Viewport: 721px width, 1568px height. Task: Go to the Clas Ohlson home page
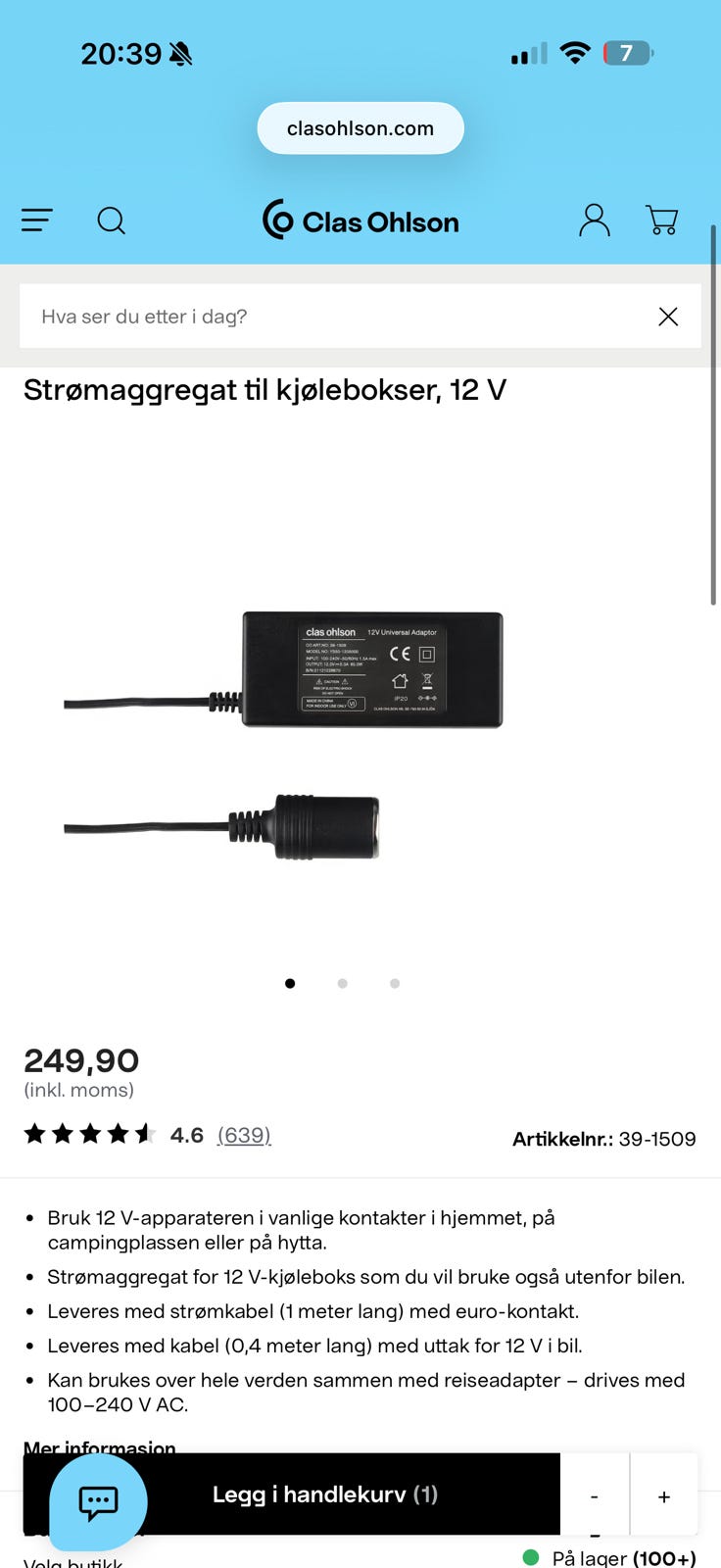click(360, 221)
